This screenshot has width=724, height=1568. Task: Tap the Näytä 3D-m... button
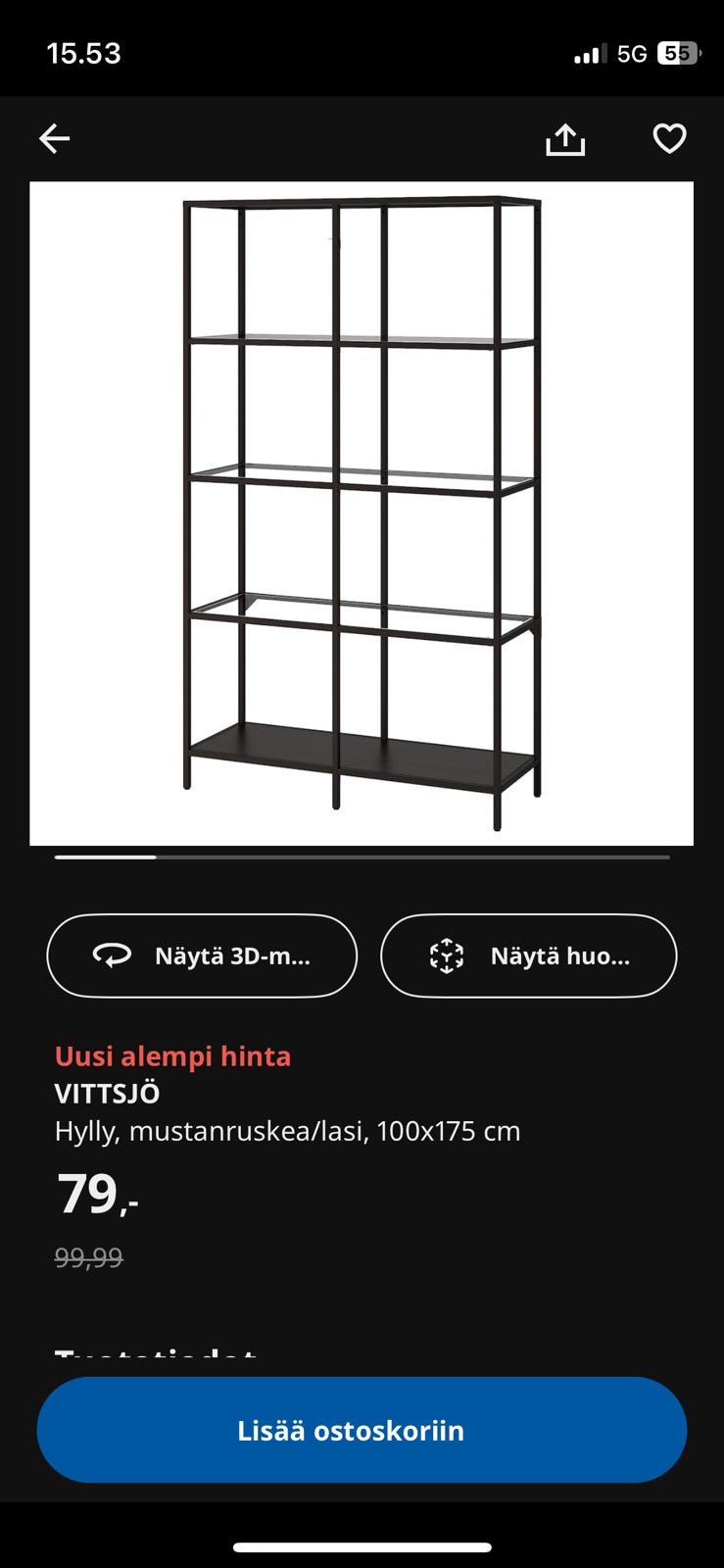[202, 955]
